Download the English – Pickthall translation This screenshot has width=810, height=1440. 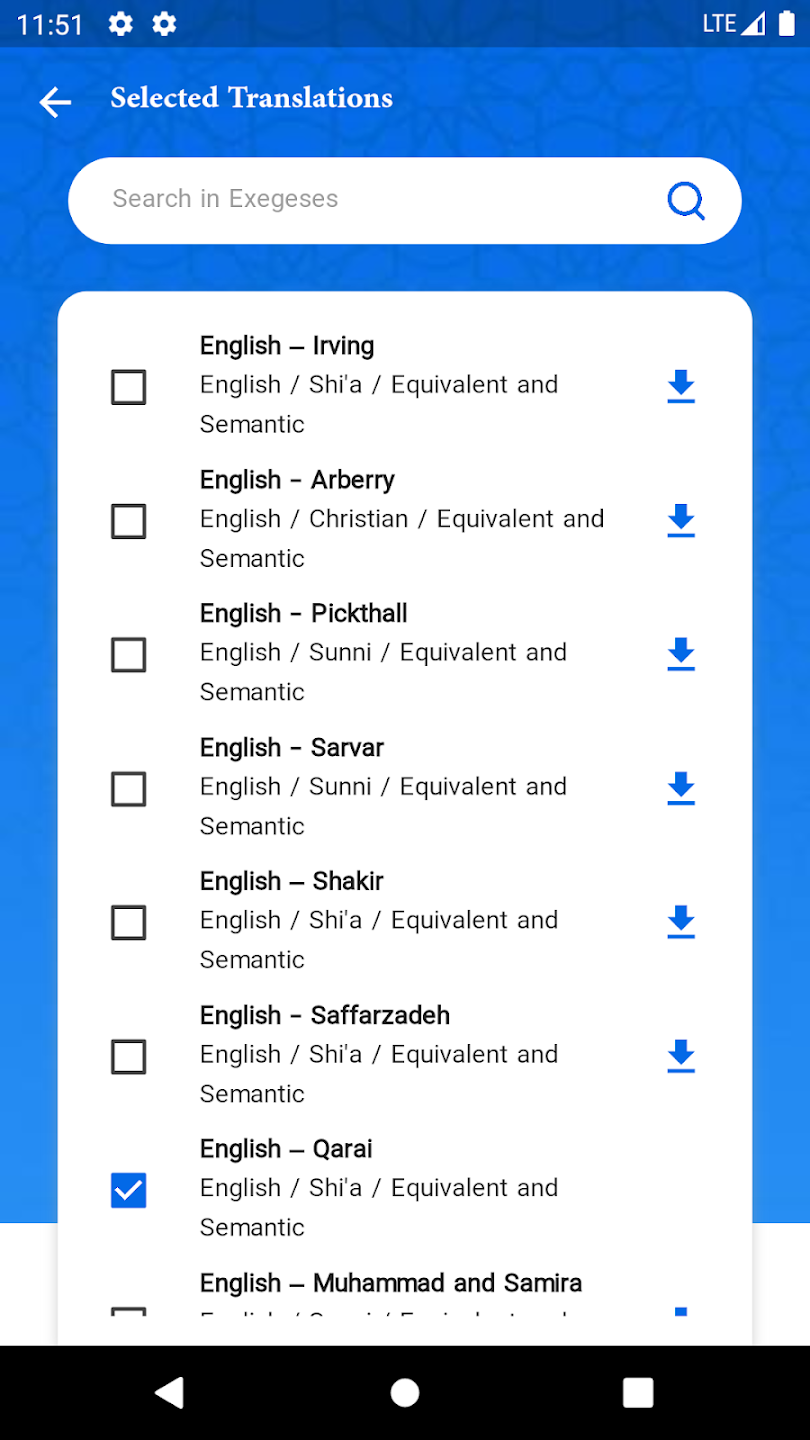681,654
